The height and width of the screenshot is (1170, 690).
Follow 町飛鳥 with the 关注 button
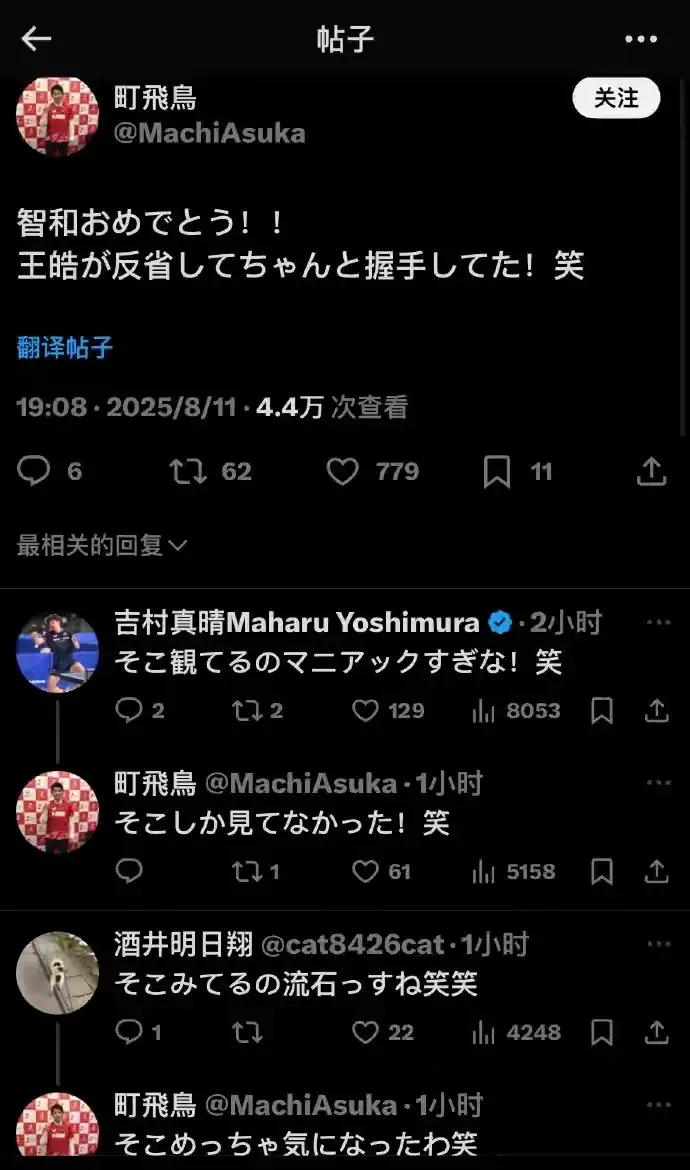(x=616, y=98)
